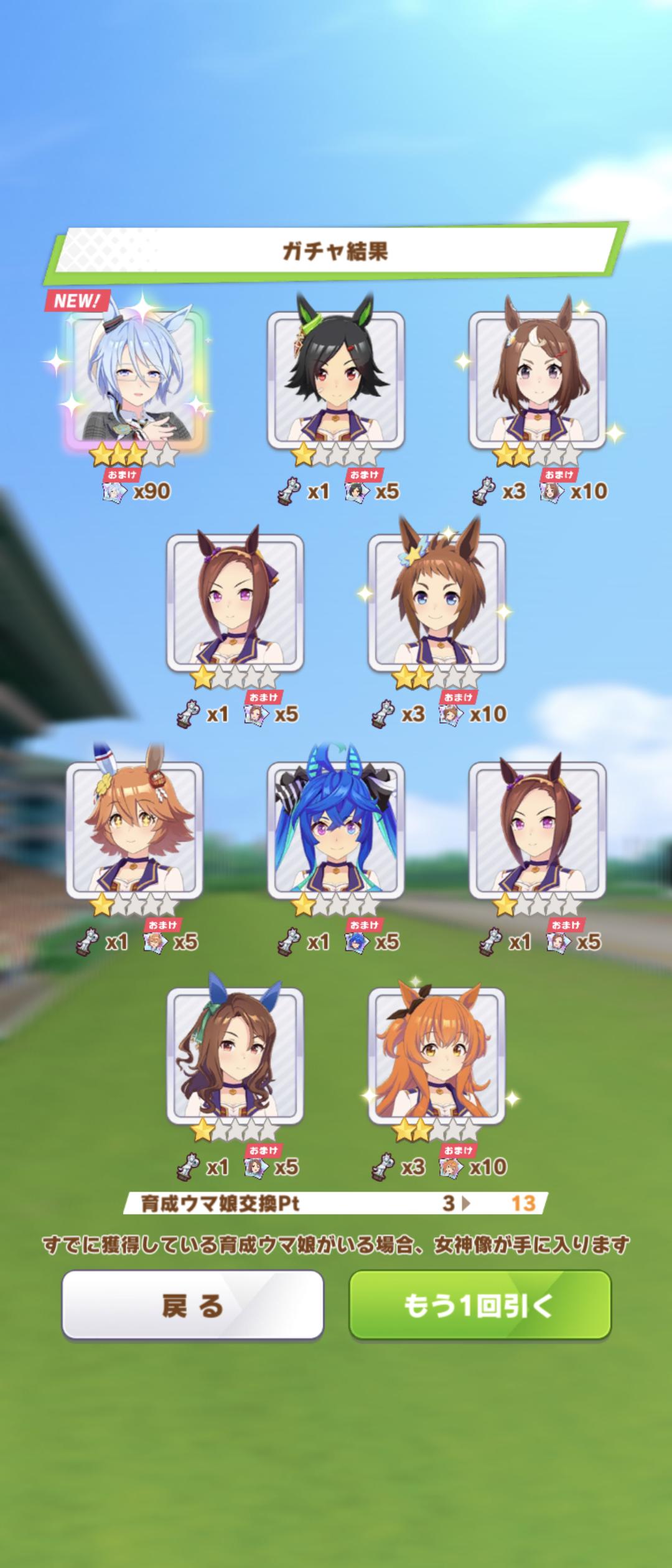
Task: Pull the gacha again with もう1回引く
Action: point(480,1305)
